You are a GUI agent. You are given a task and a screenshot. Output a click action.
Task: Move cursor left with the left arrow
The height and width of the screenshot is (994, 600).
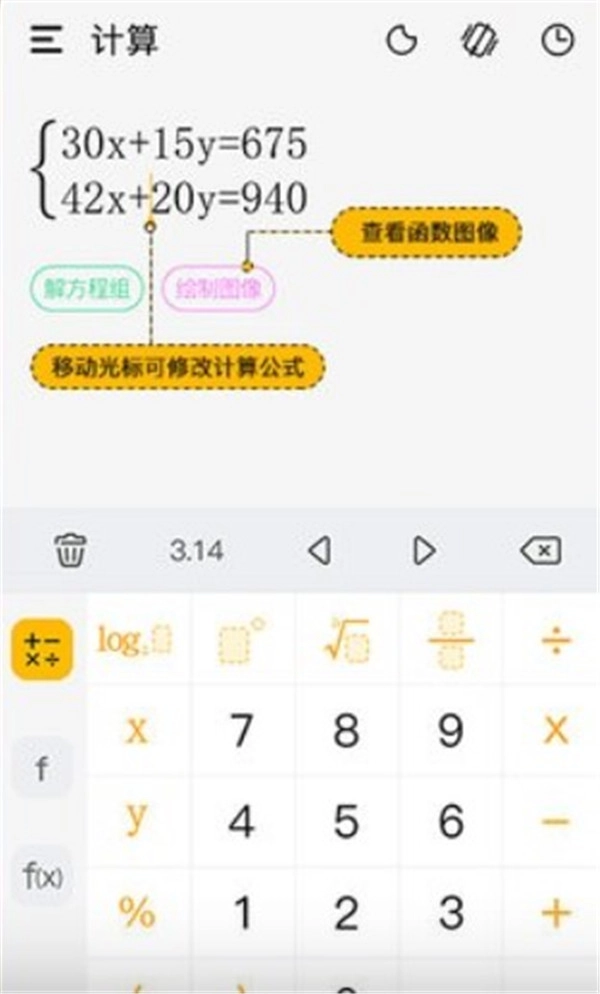(318, 550)
